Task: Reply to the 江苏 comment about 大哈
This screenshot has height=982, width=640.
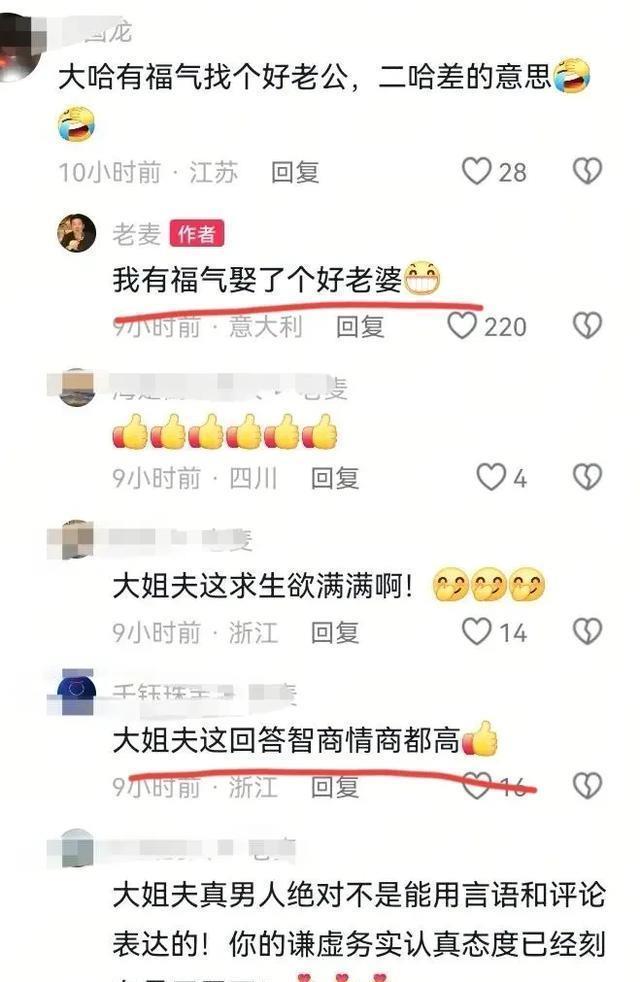Action: [x=295, y=172]
